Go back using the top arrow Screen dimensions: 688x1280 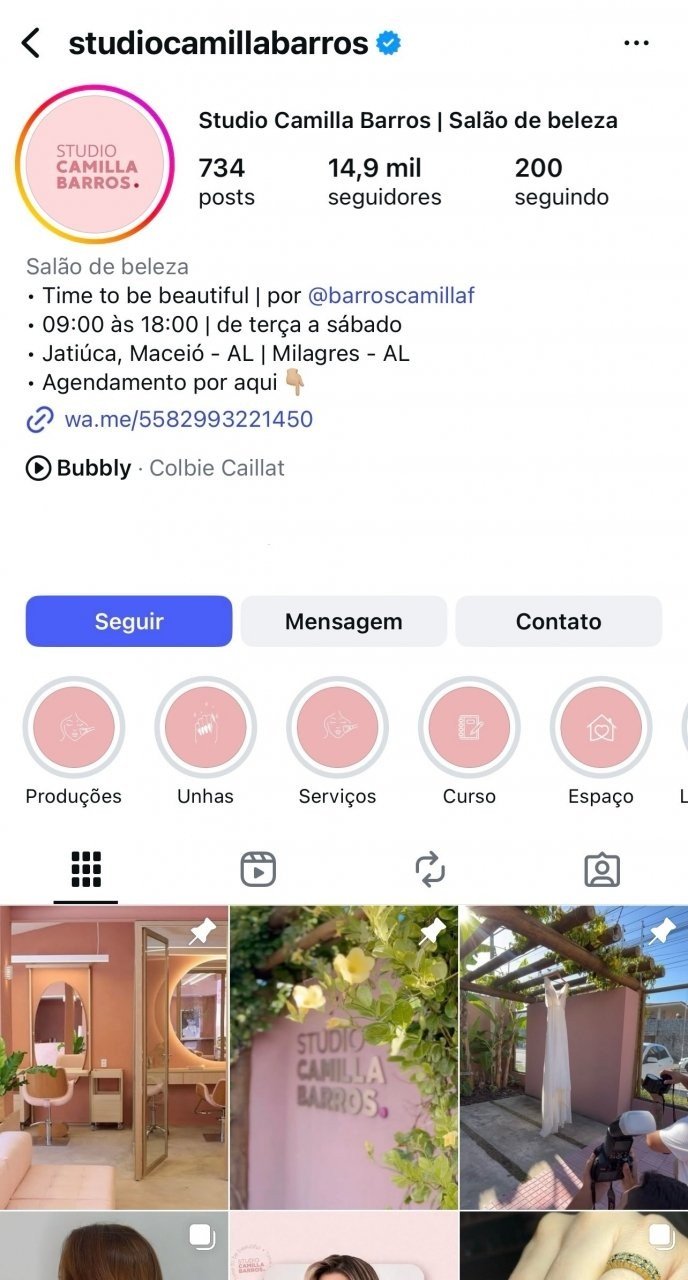[x=31, y=43]
